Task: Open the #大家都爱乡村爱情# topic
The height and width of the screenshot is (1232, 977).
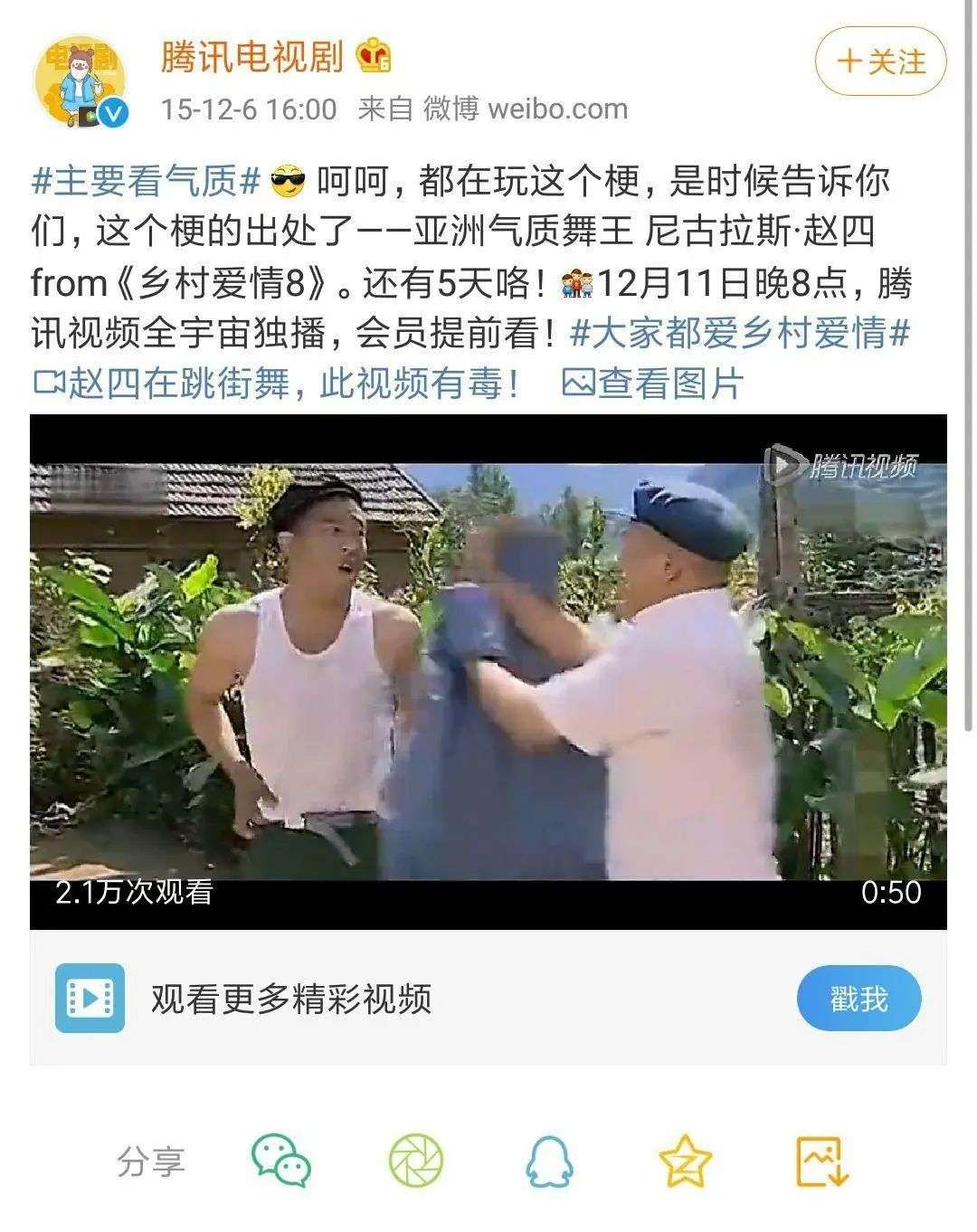Action: pos(739,334)
